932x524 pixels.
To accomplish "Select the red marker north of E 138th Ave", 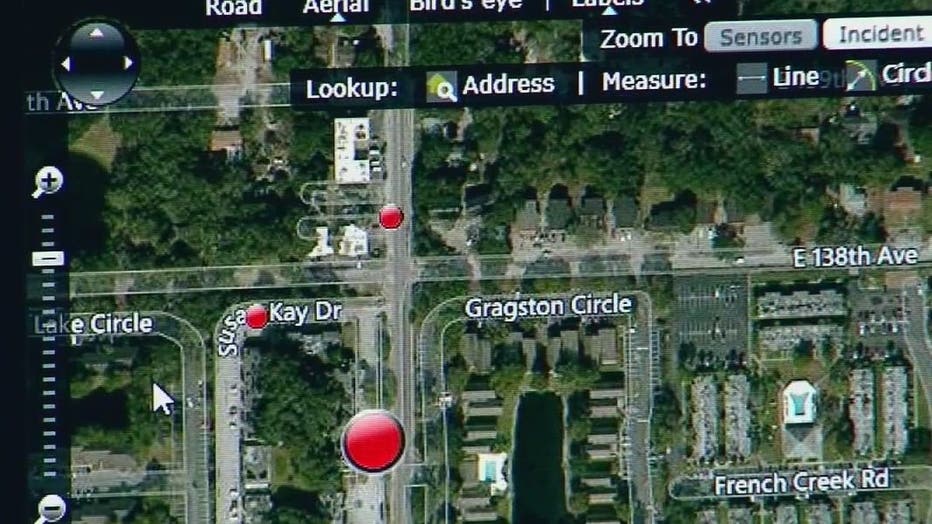I will pos(391,217).
